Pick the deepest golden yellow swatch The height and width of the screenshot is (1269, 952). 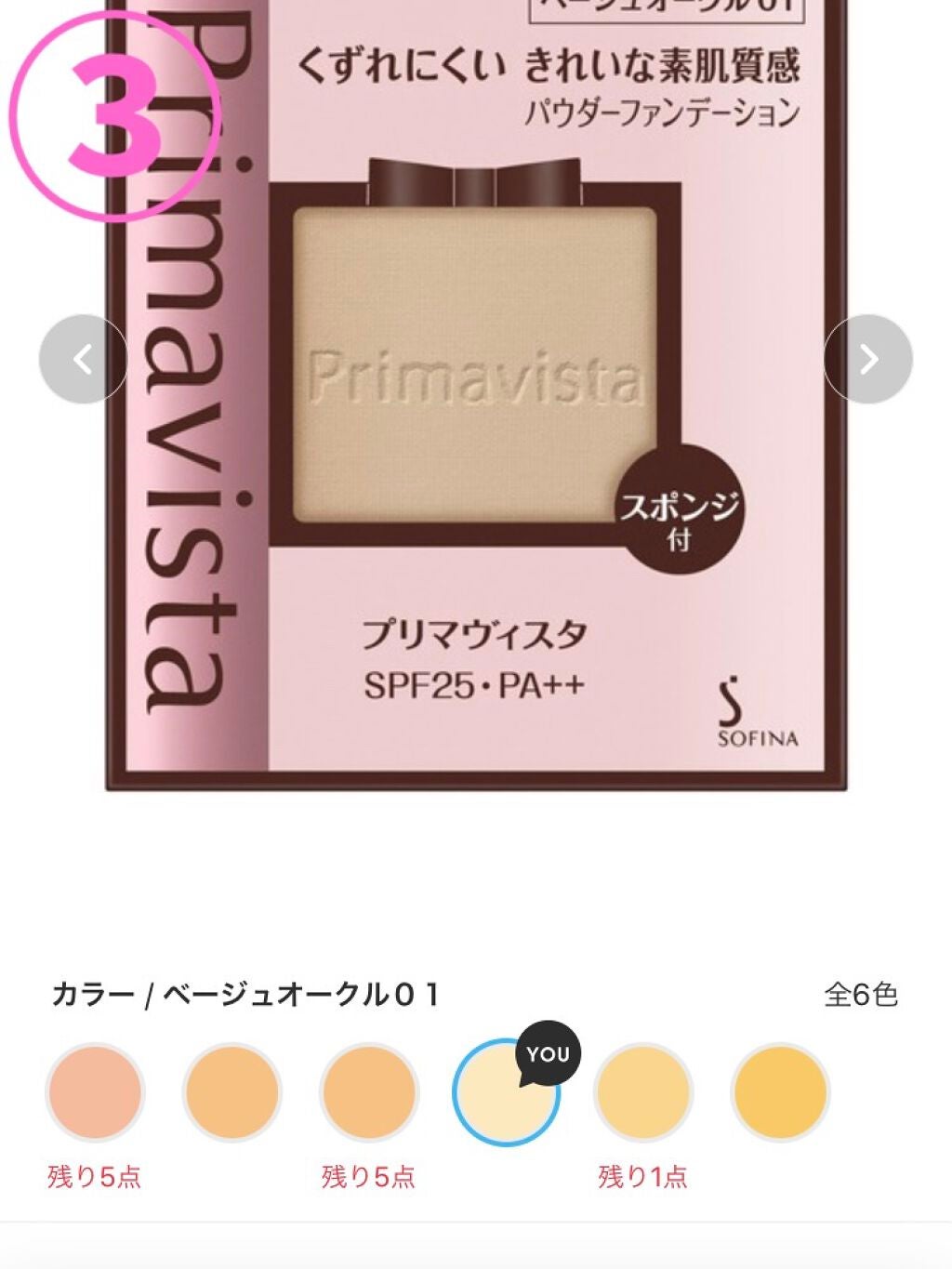(x=779, y=1092)
